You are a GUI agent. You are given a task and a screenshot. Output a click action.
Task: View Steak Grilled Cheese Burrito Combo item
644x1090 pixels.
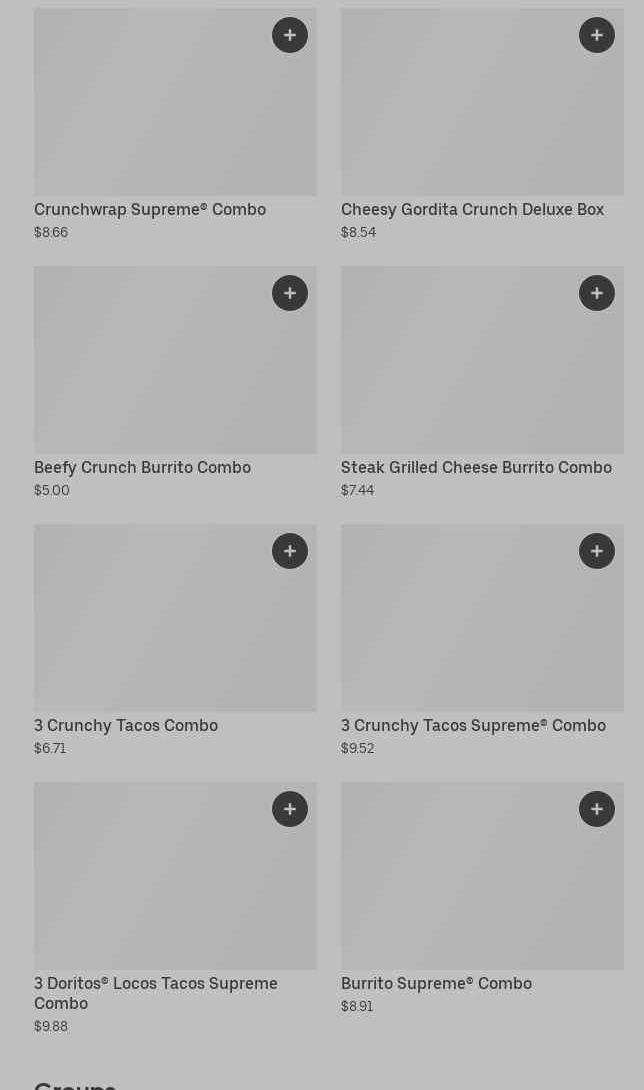click(476, 467)
